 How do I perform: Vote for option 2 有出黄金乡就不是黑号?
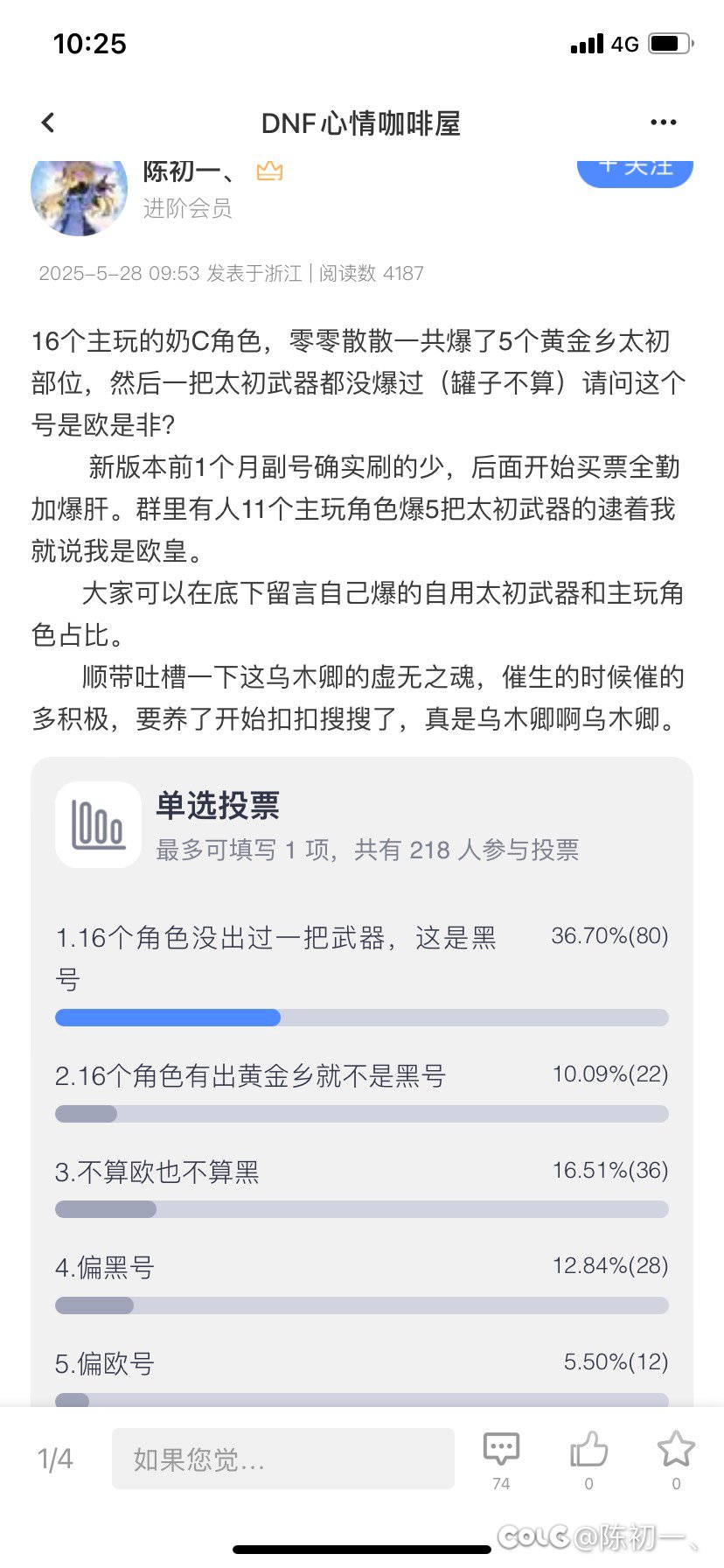coord(362,1091)
